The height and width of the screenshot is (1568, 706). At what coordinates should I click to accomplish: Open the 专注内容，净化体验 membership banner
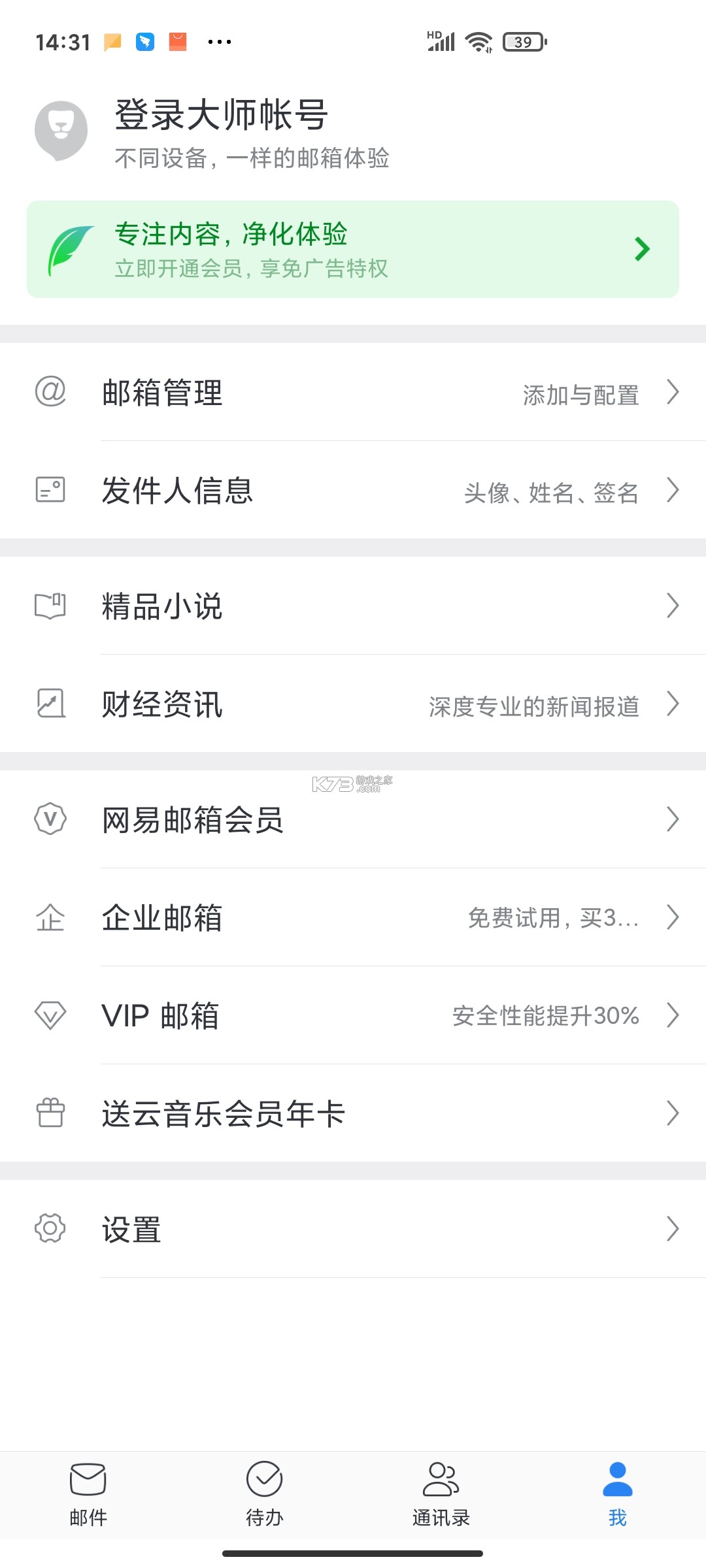[x=353, y=250]
